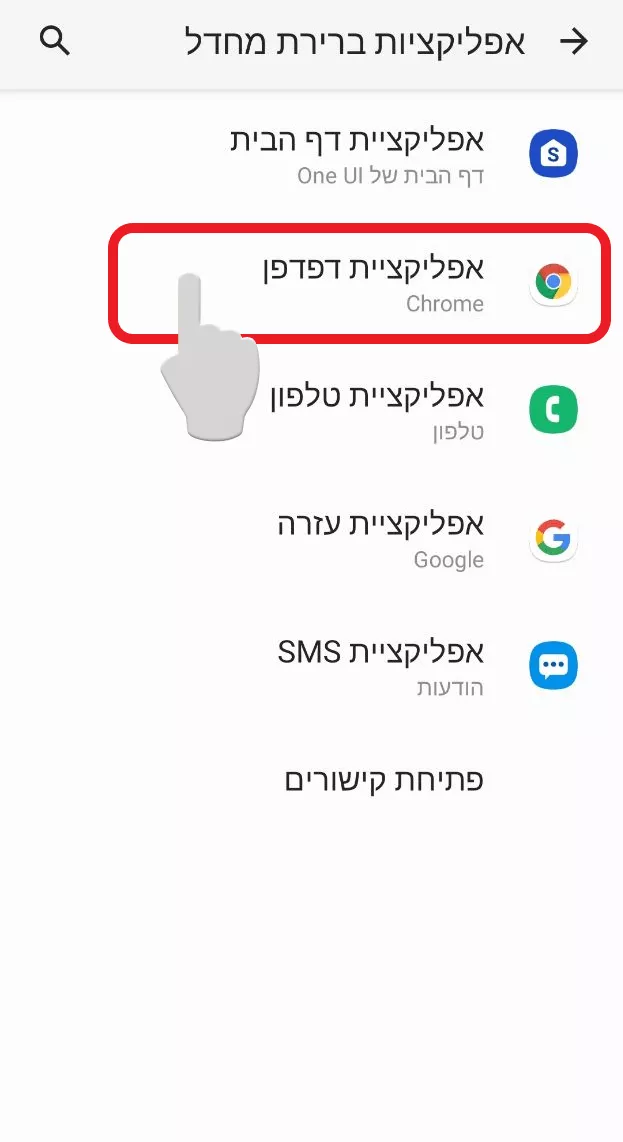The image size is (623, 1142).
Task: Go back with the header arrow
Action: tap(573, 42)
